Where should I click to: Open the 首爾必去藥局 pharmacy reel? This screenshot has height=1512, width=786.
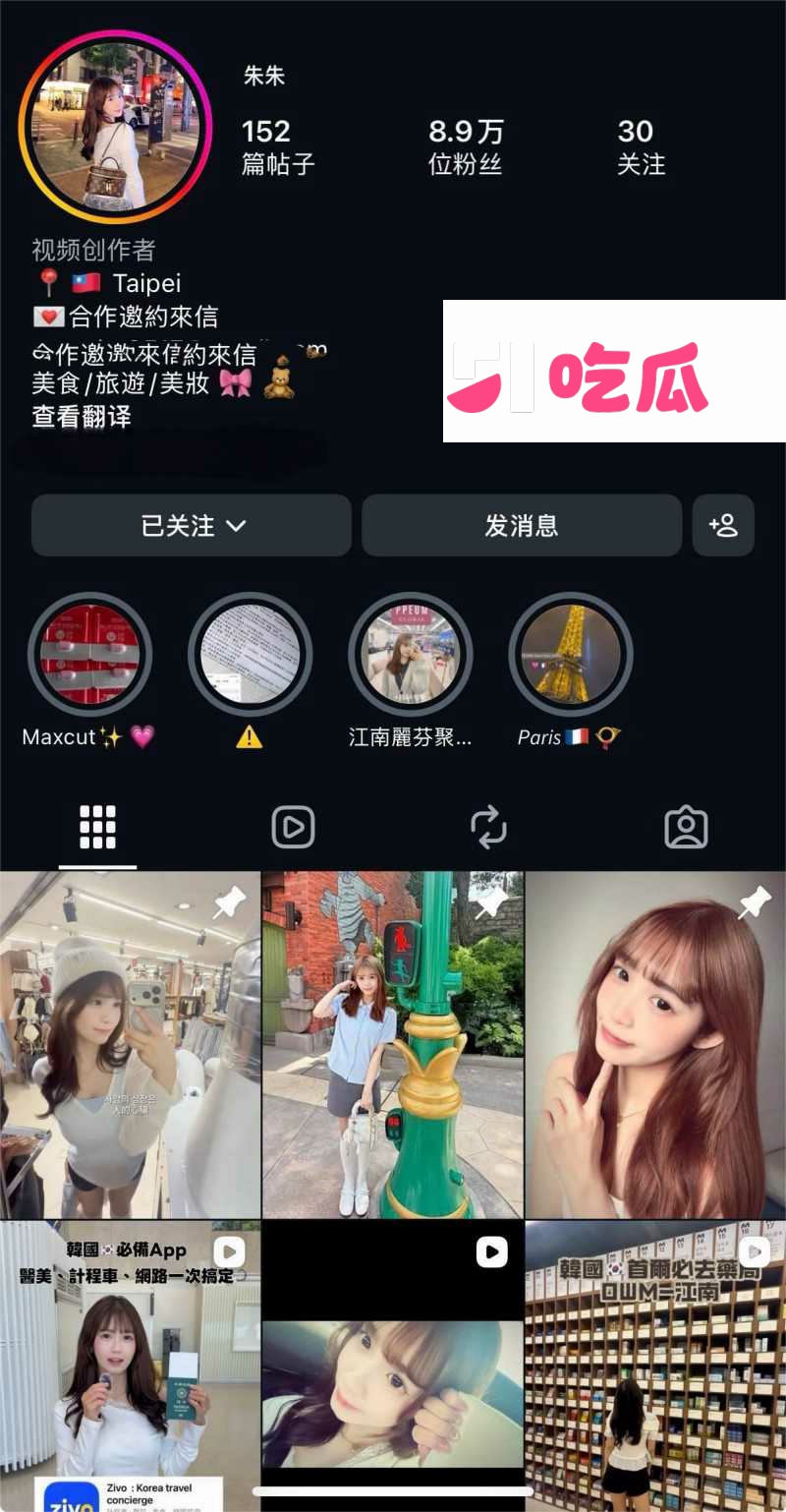pos(656,1367)
